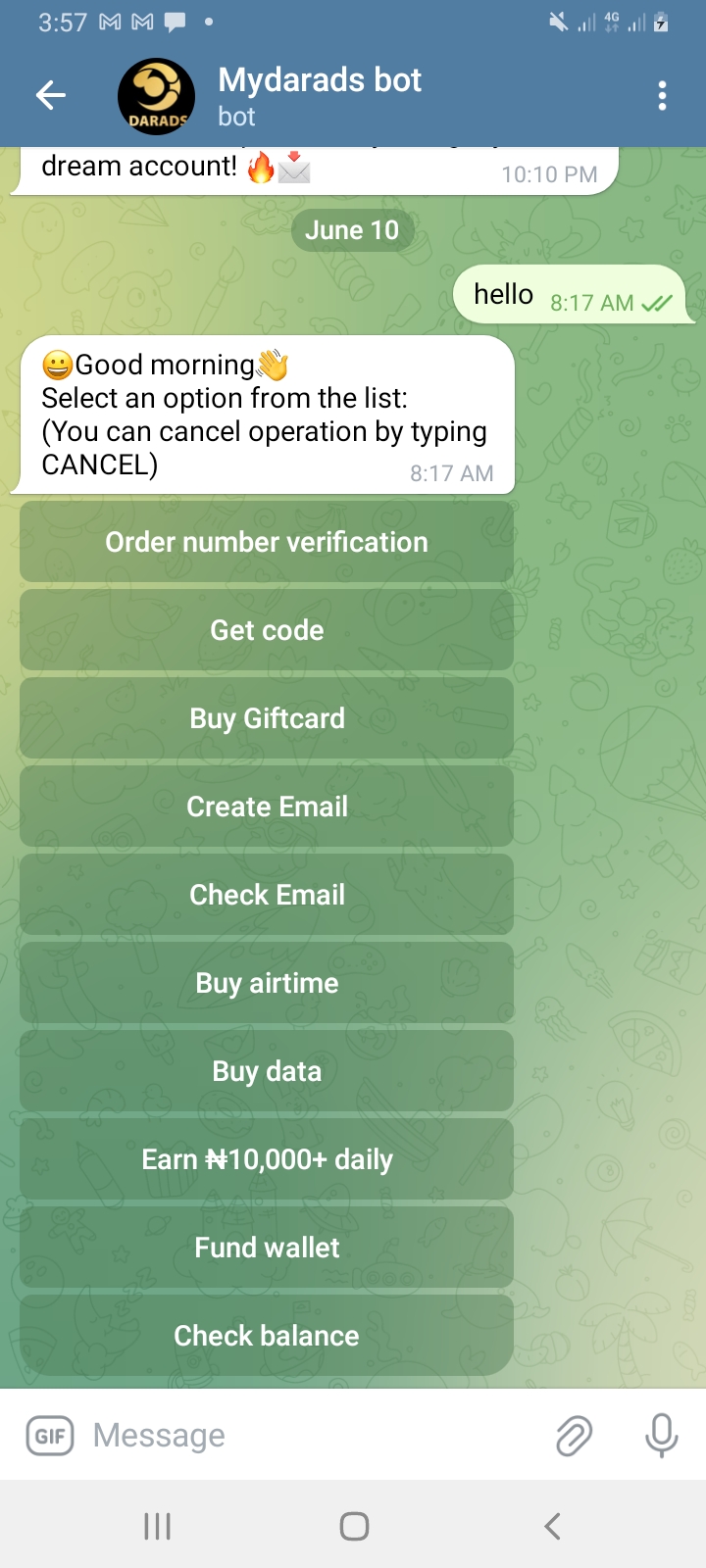Open the system recent apps view
Viewport: 706px width, 1568px height.
point(157,1526)
